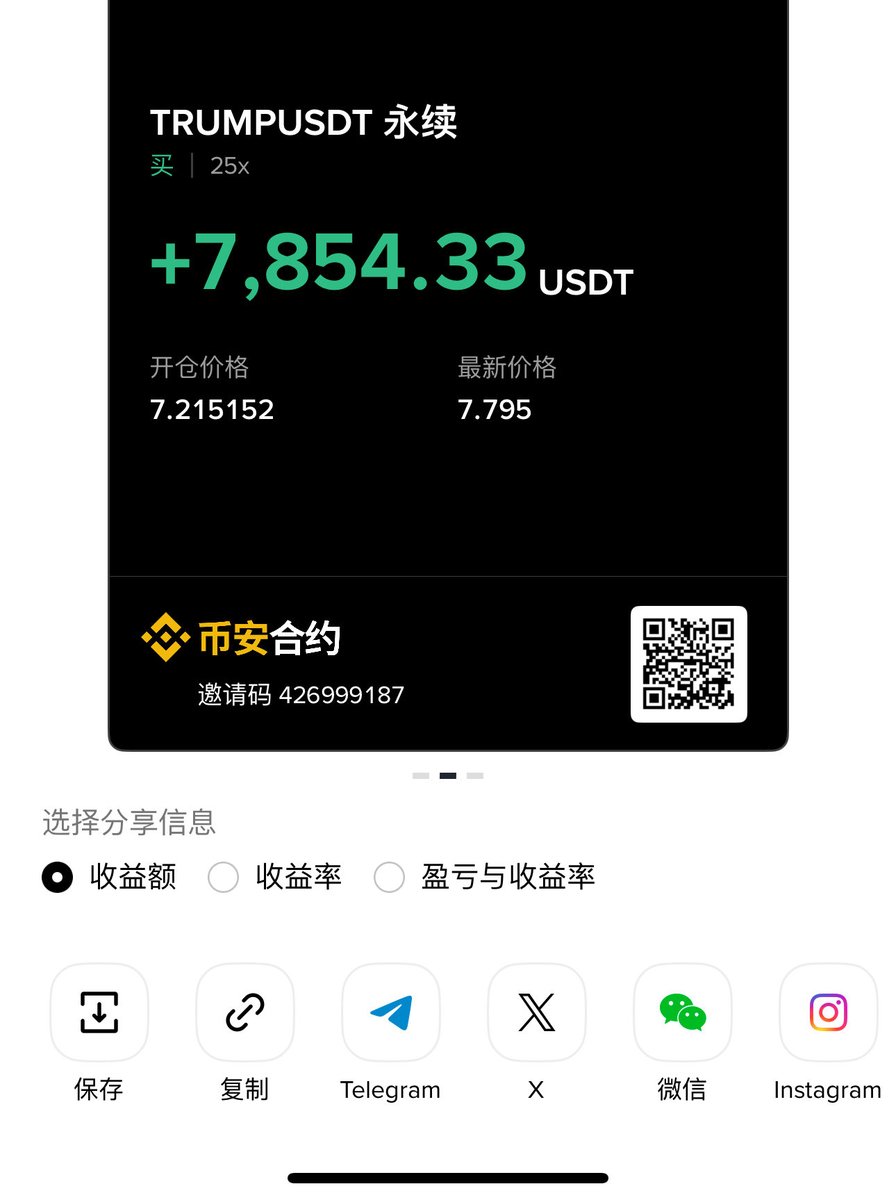Share to Instagram
The height and width of the screenshot is (1200, 896).
(827, 1013)
